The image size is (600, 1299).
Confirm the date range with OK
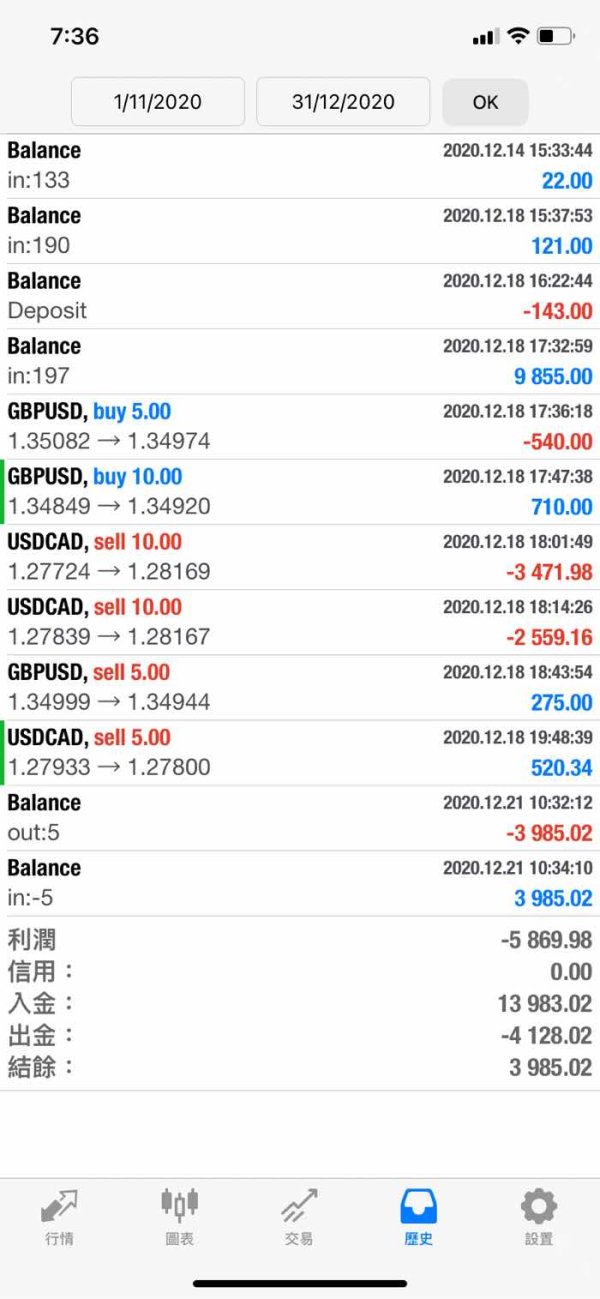point(485,102)
